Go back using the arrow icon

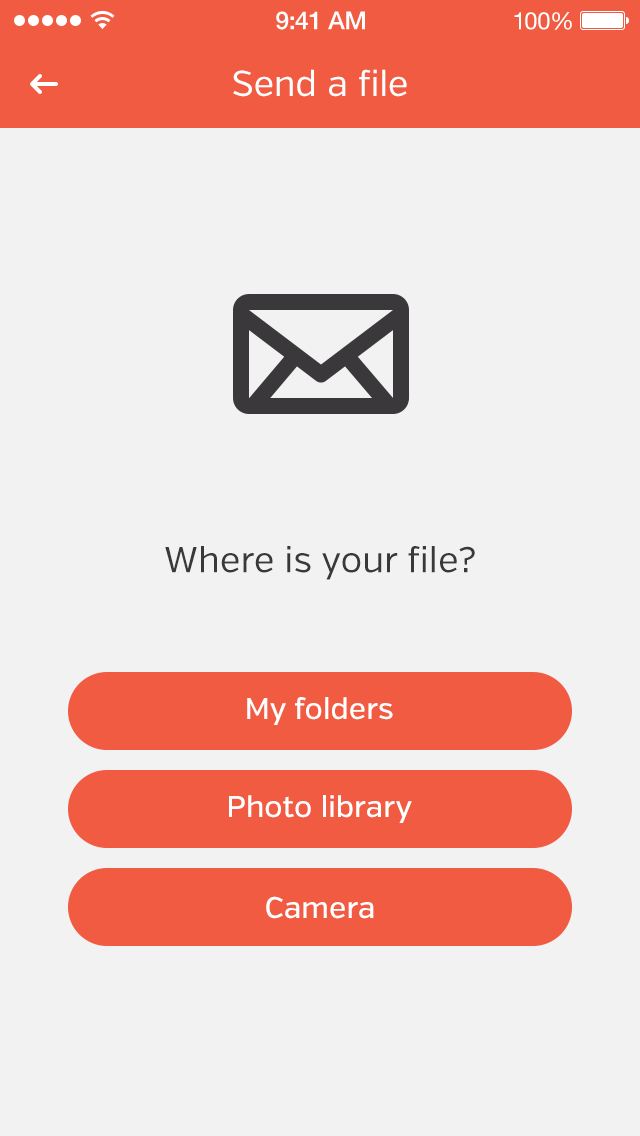pos(44,84)
